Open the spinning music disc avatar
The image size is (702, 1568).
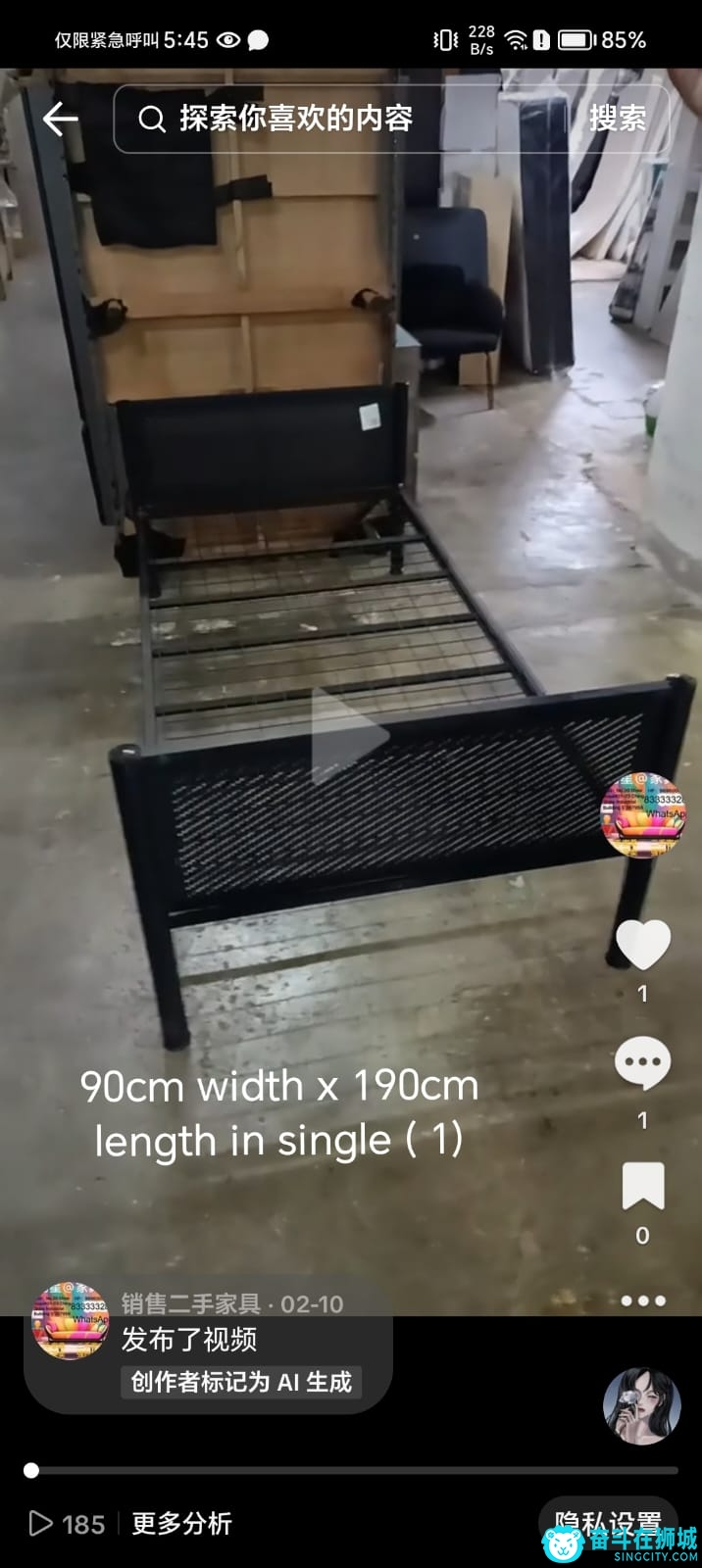point(641,1406)
